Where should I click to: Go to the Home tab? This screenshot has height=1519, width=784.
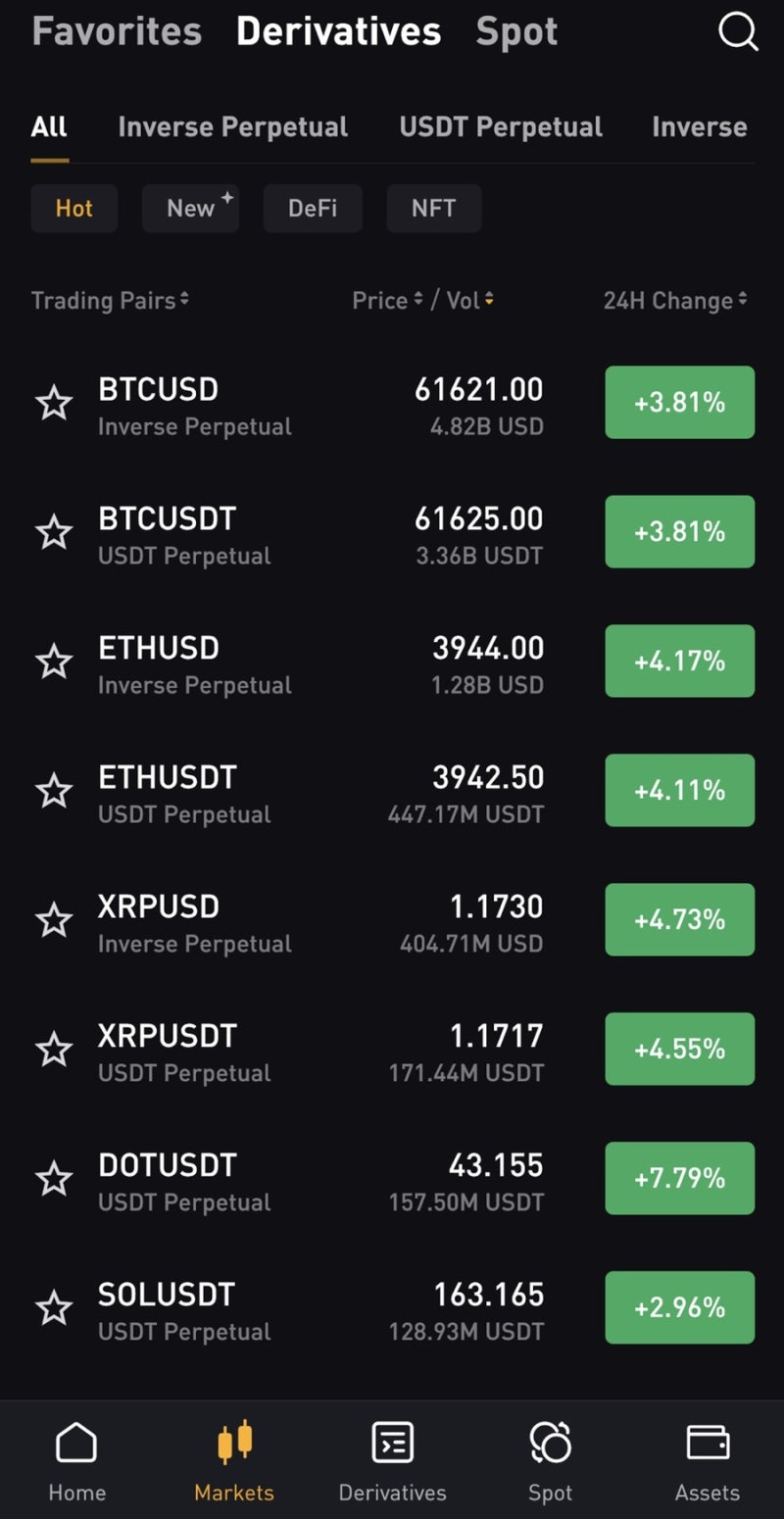click(x=76, y=1461)
